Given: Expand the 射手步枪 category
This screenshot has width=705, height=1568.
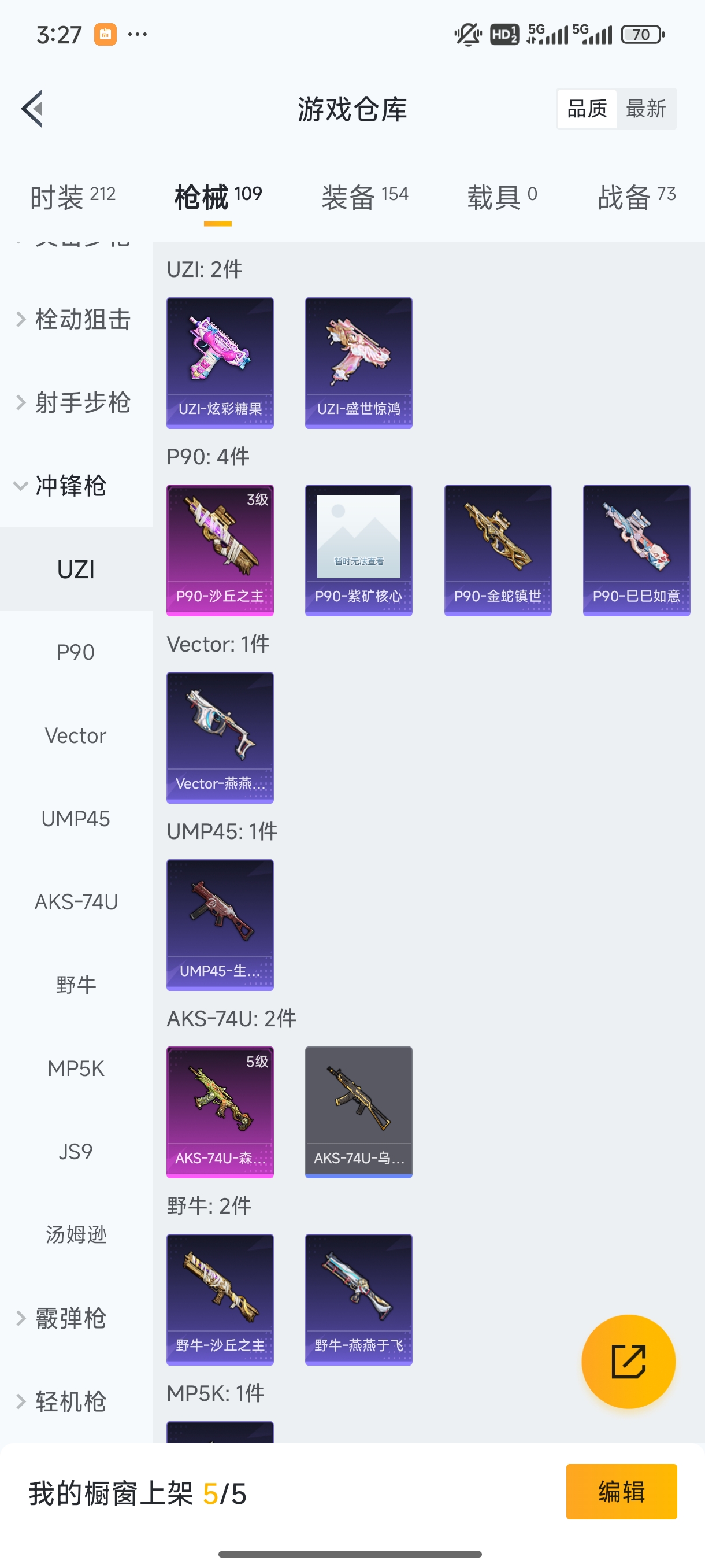Looking at the screenshot, I should point(74,402).
